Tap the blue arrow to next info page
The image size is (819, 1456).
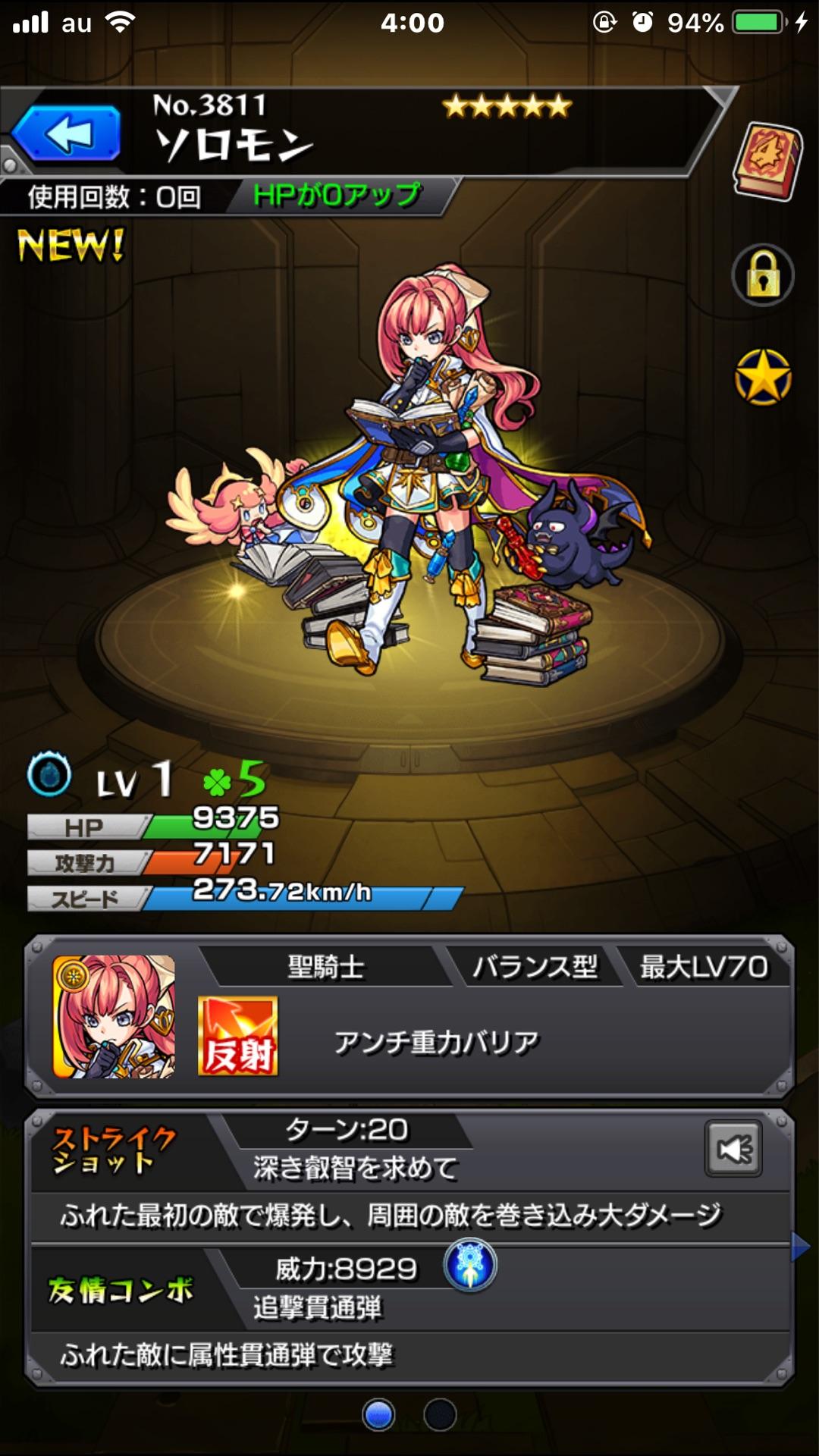[800, 1247]
